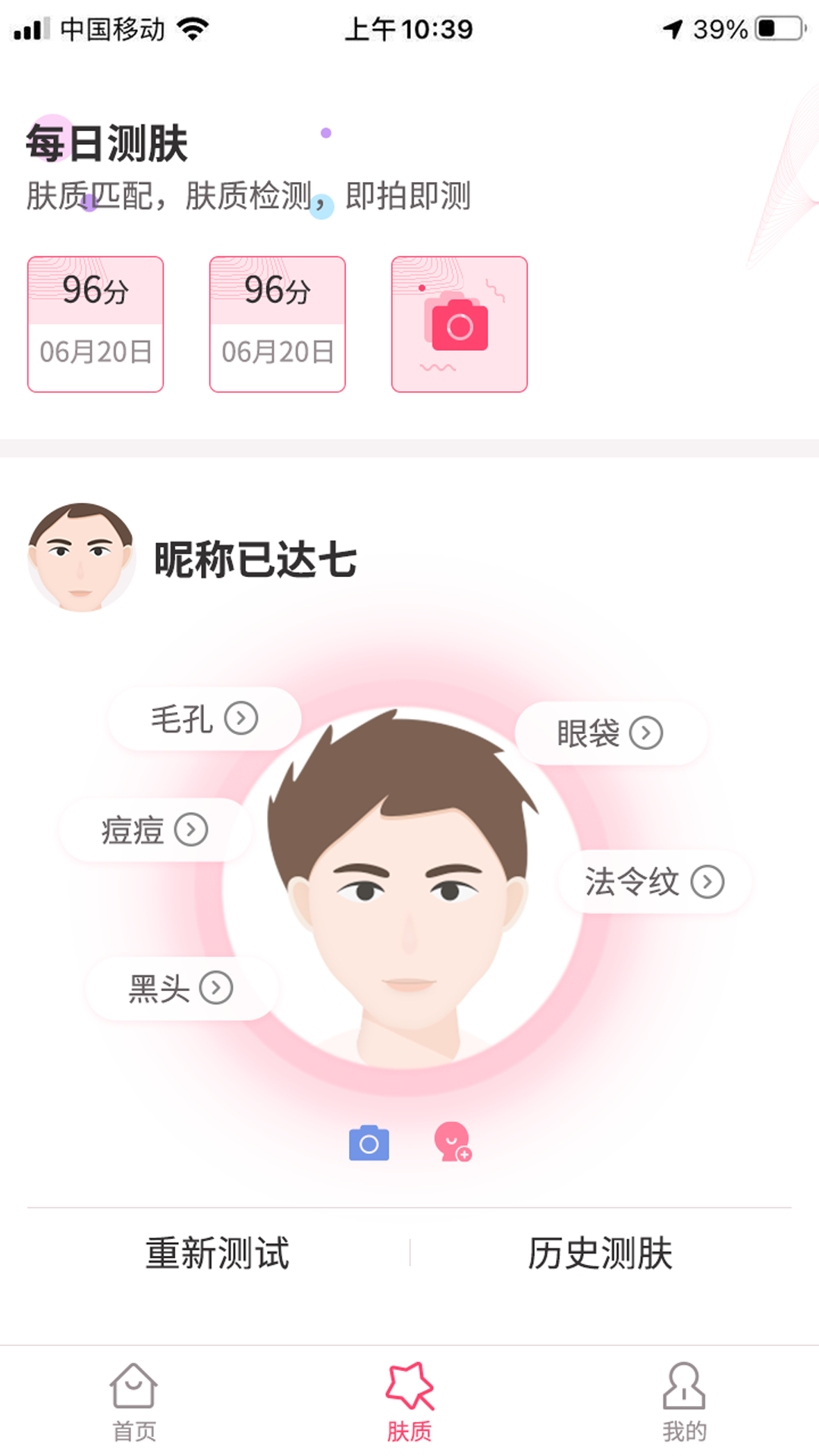Select the 肤质 skin type tab
Screen dimensions: 819x1456
[x=409, y=1401]
